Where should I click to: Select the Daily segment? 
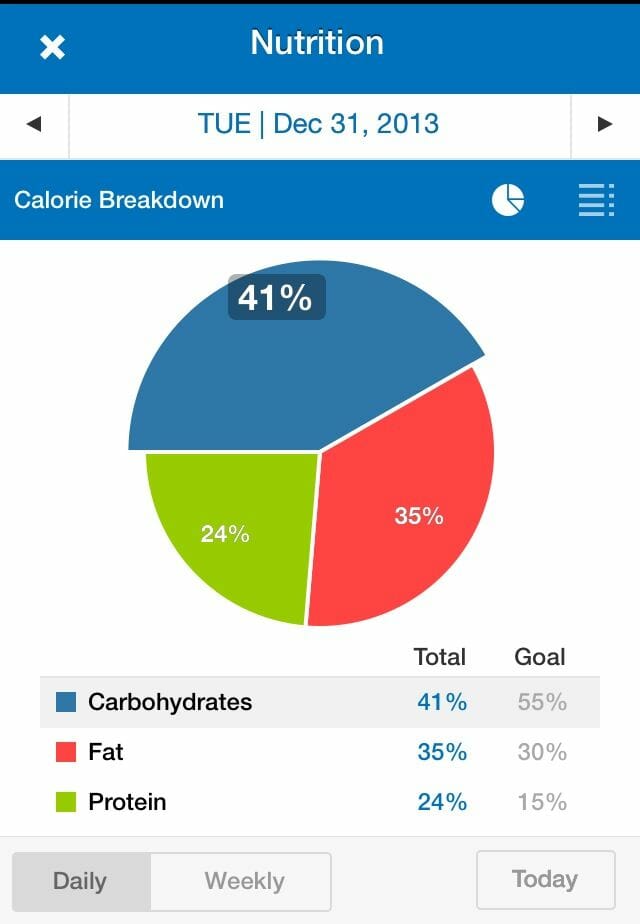pos(80,881)
